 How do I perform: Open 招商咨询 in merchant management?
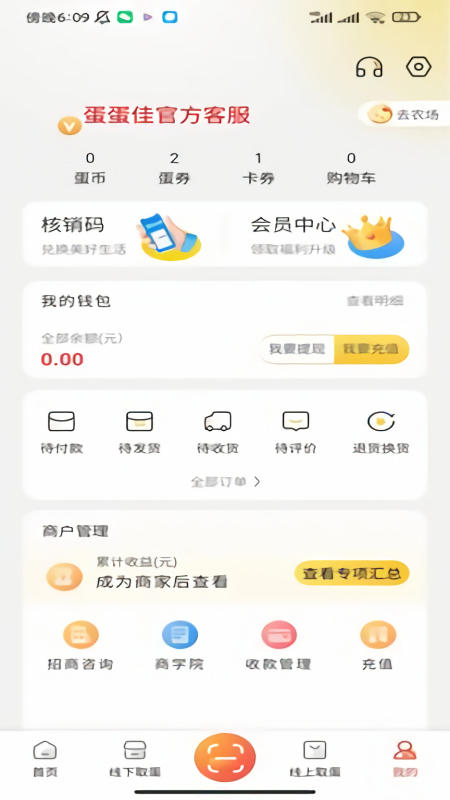click(80, 645)
